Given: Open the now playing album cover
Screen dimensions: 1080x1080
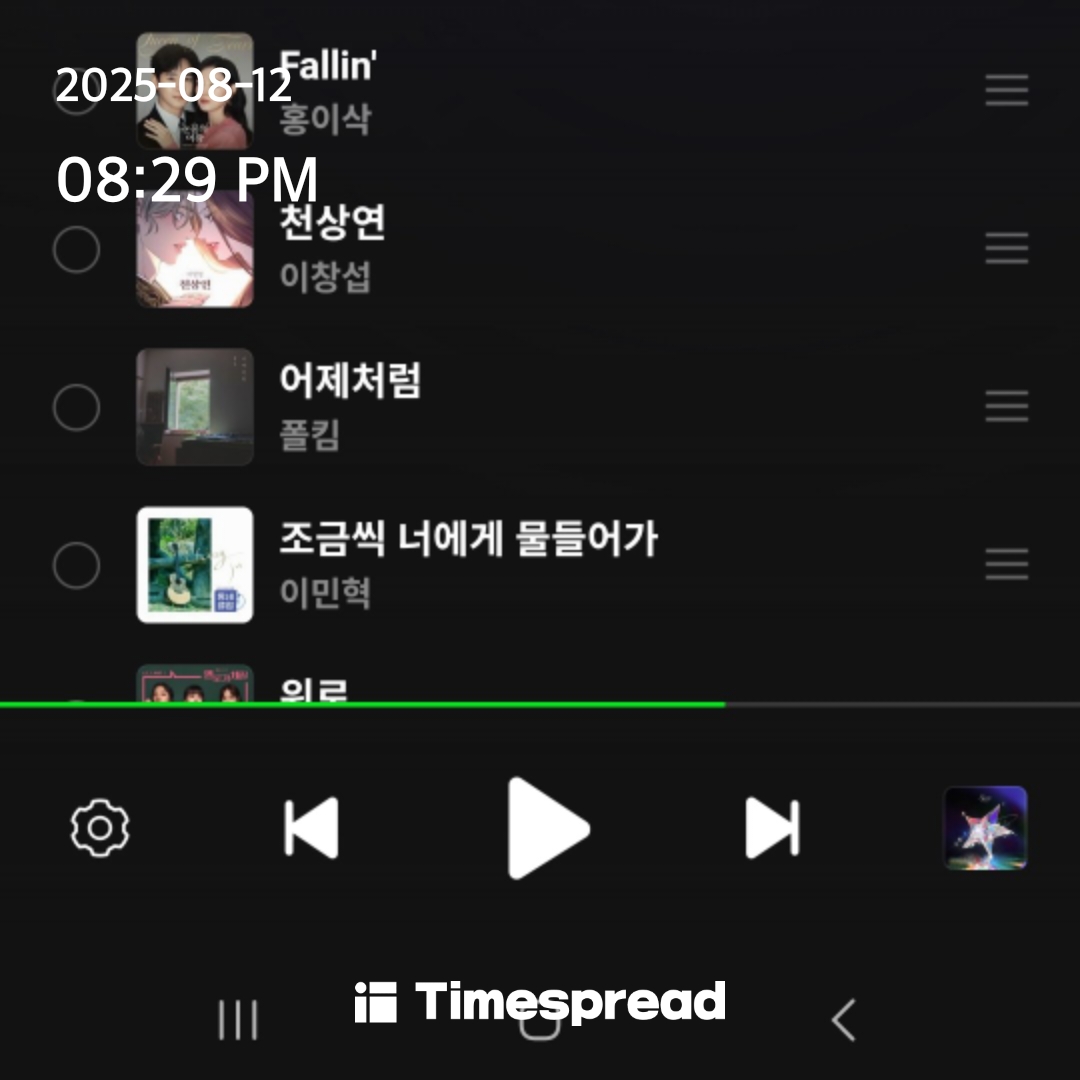Looking at the screenshot, I should coord(985,828).
